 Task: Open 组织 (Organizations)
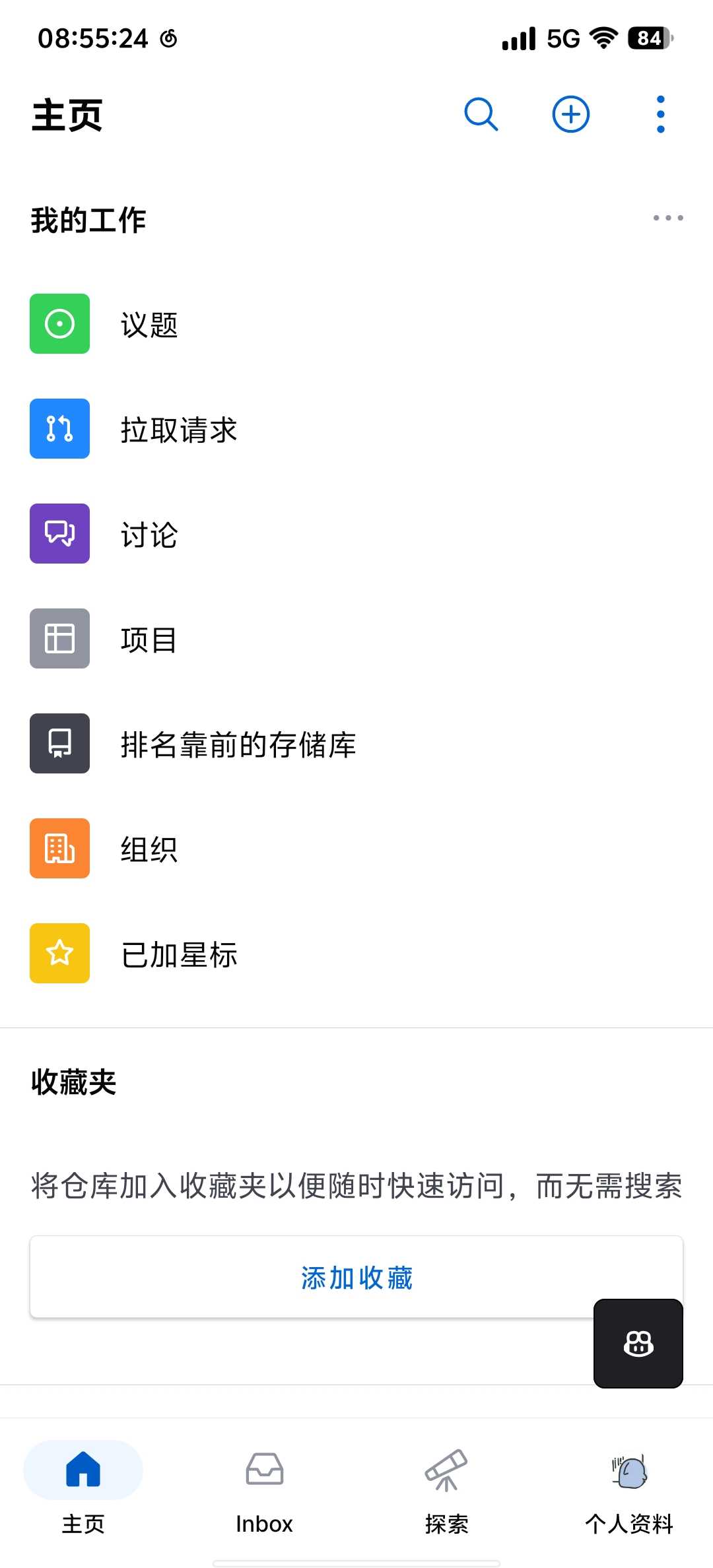pyautogui.click(x=149, y=849)
